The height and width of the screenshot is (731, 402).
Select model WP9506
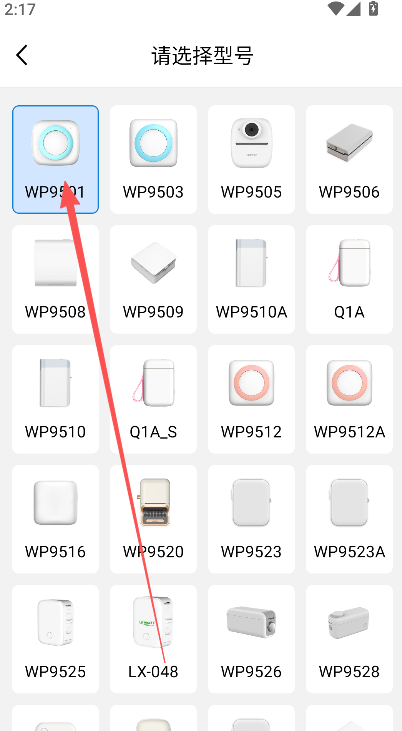tap(349, 159)
